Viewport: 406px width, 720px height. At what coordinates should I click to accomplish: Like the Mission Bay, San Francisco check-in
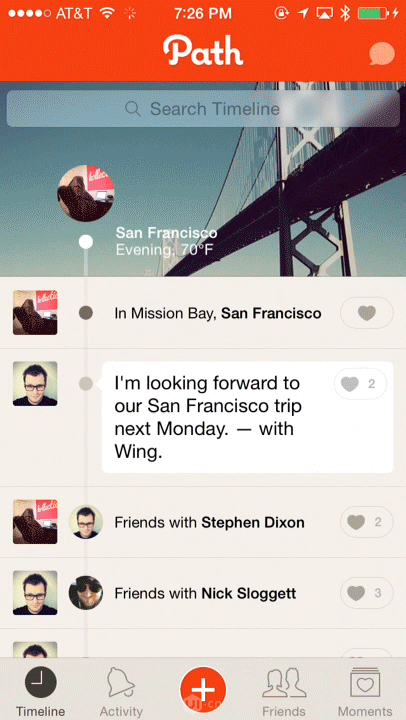[367, 313]
